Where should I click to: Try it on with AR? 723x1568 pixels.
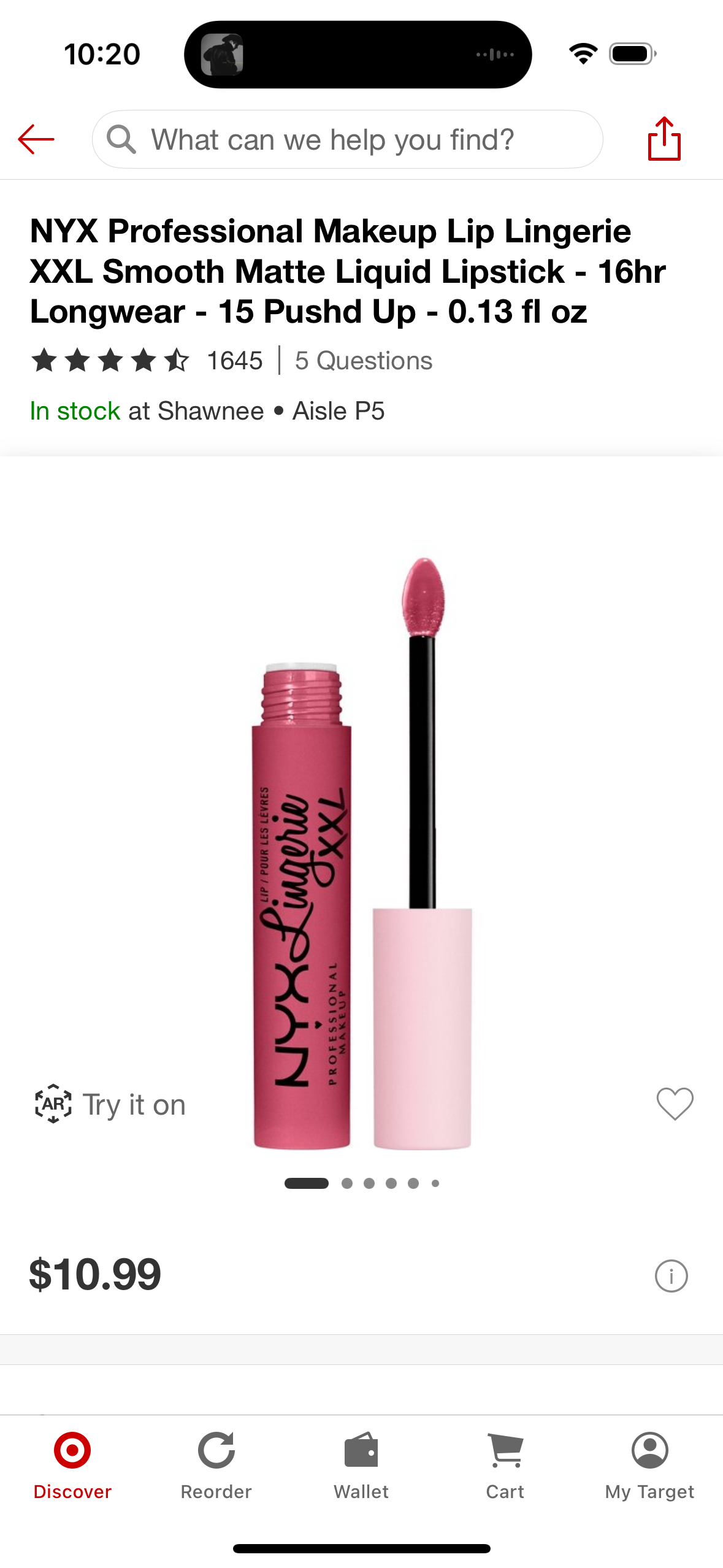(110, 1104)
